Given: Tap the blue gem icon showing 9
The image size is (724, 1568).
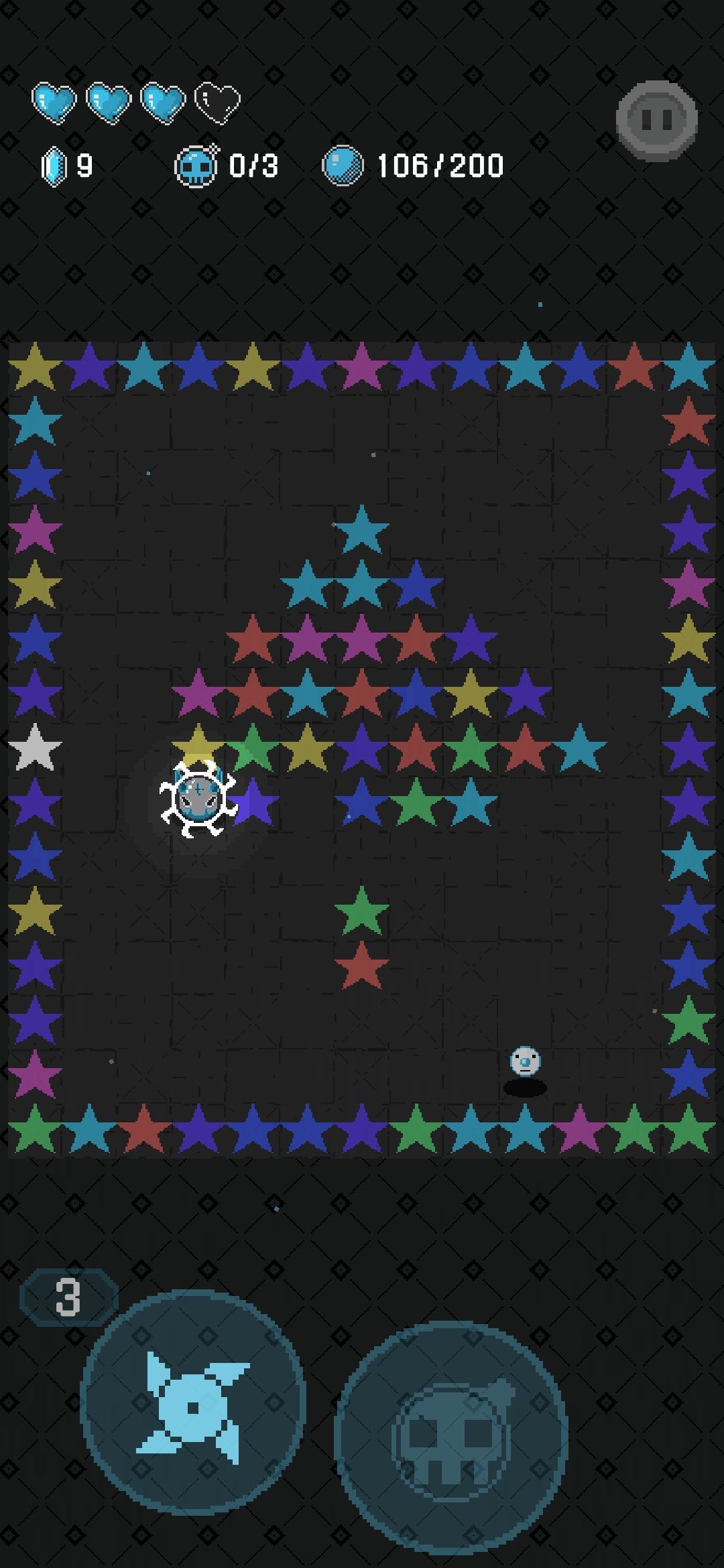Looking at the screenshot, I should [x=55, y=163].
